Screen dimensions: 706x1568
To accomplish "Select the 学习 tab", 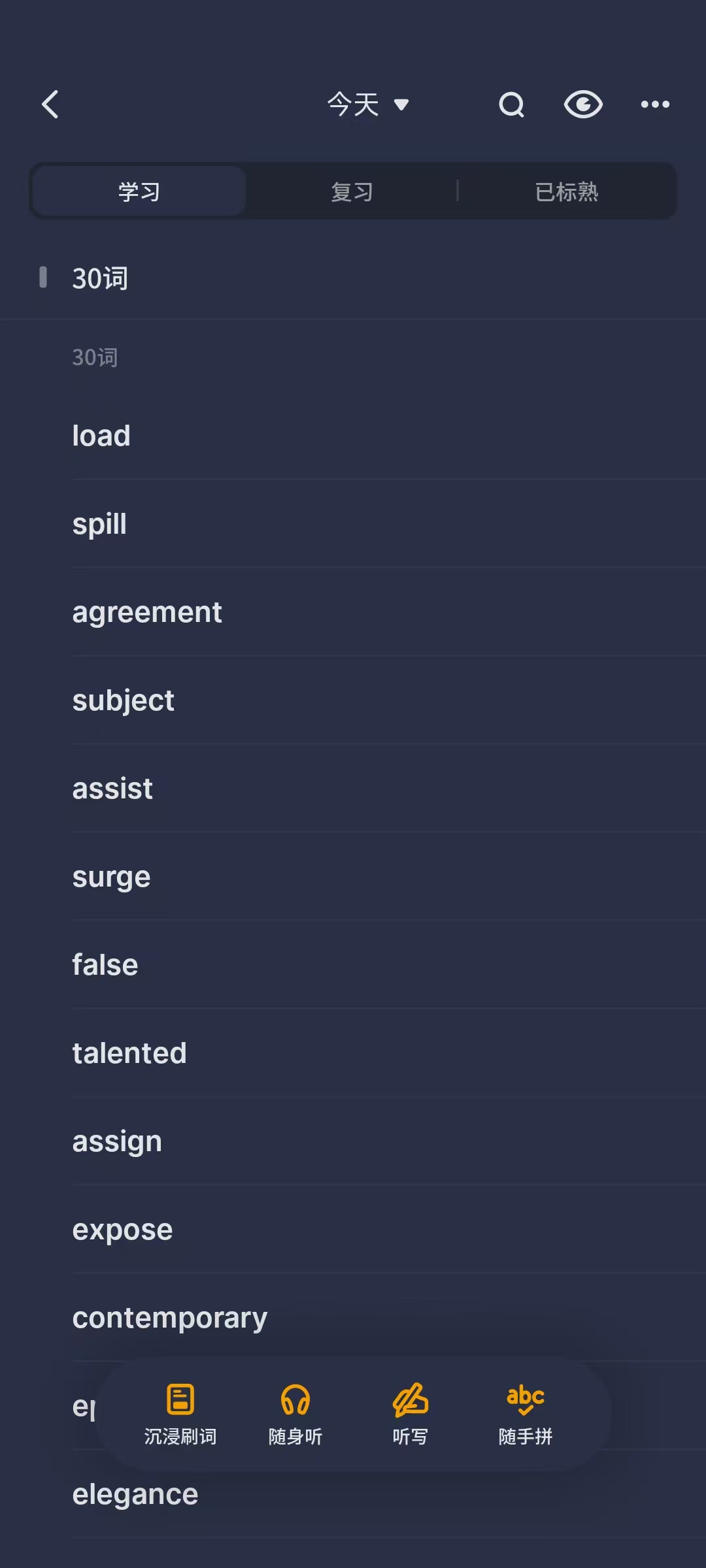I will click(x=139, y=191).
